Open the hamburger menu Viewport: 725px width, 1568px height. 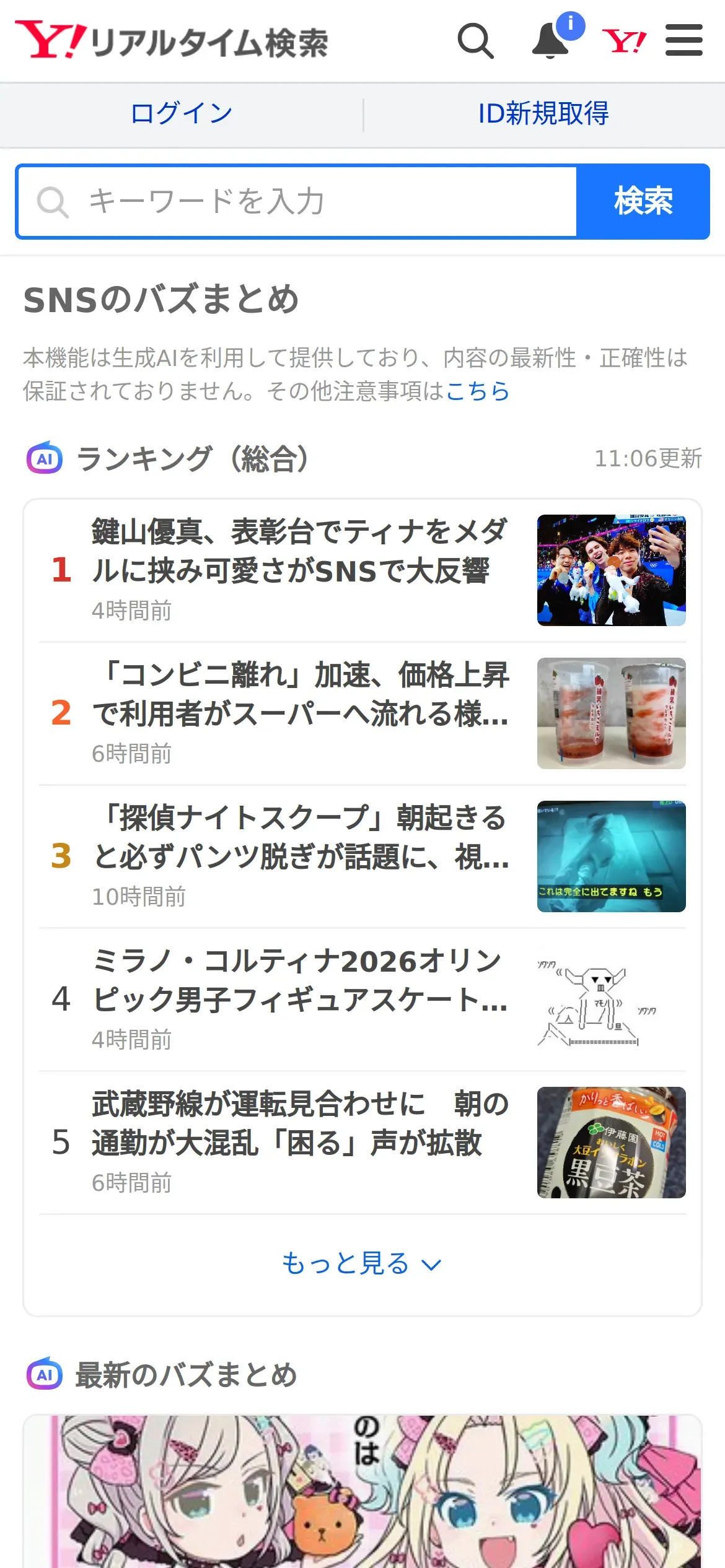[683, 41]
